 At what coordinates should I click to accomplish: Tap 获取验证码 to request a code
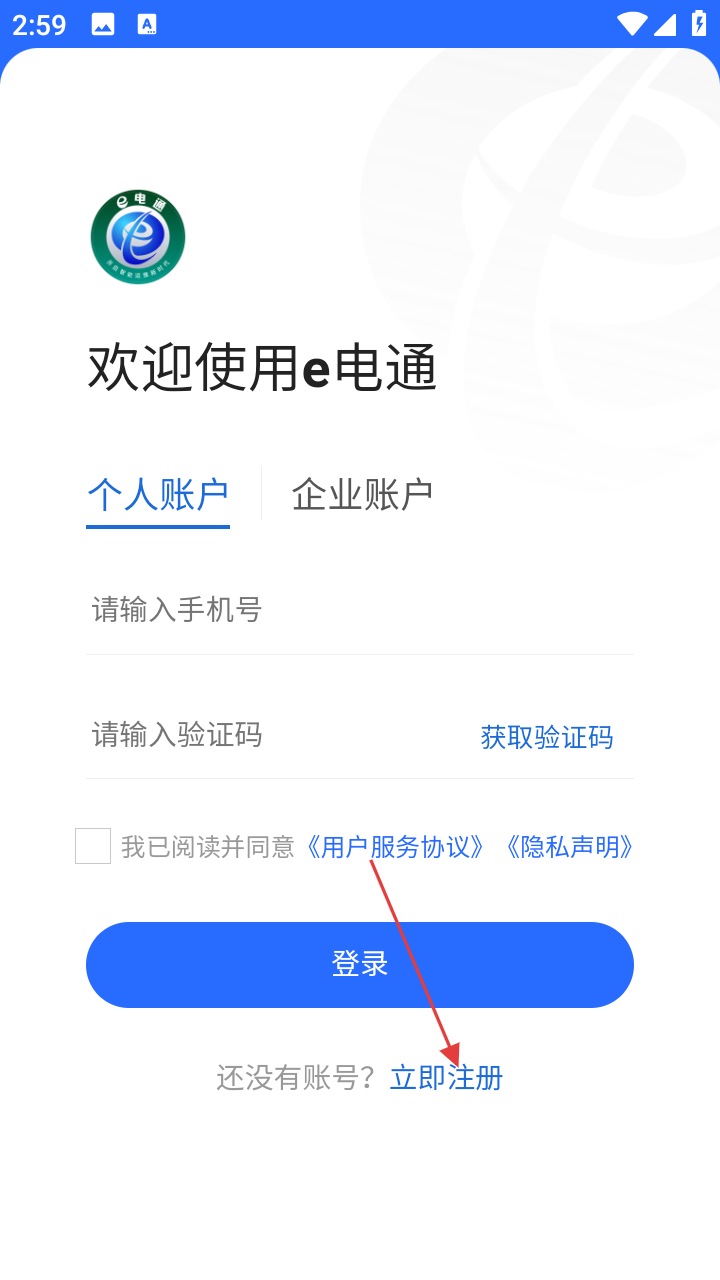tap(547, 738)
